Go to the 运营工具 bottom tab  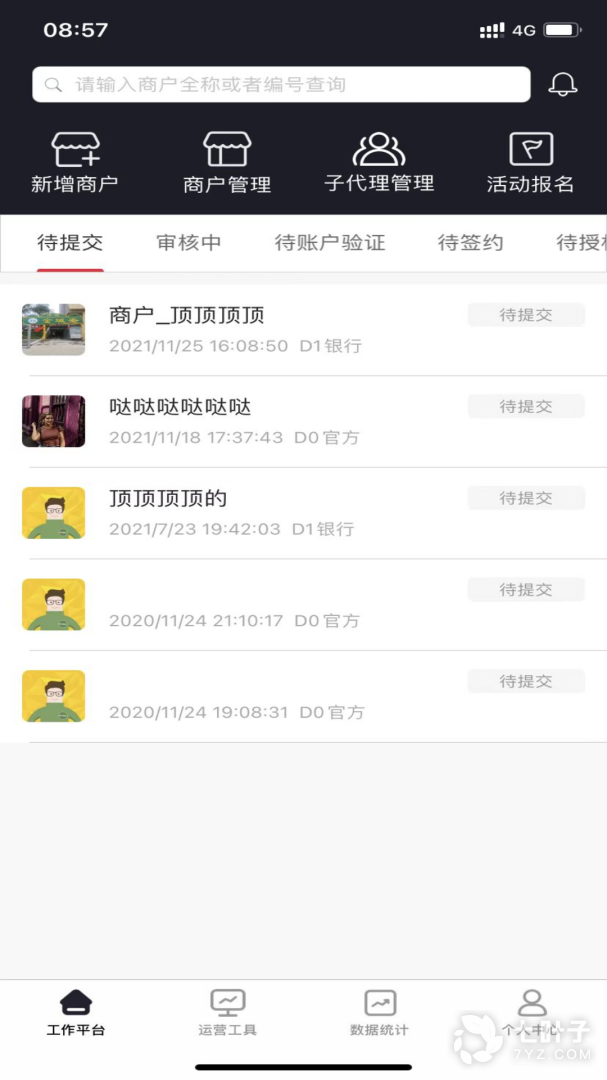coord(228,1012)
